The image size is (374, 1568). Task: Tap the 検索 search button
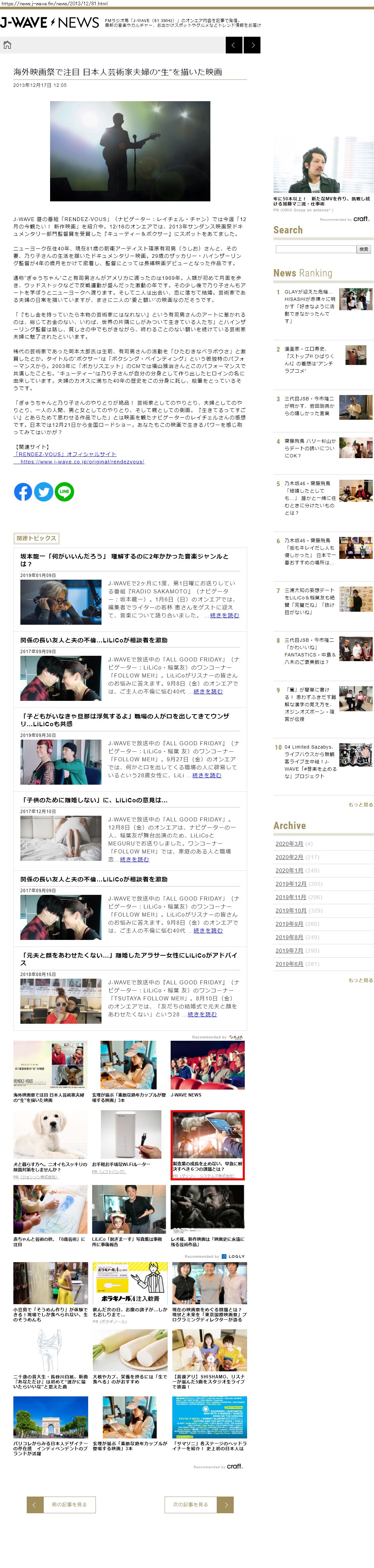pos(364,249)
